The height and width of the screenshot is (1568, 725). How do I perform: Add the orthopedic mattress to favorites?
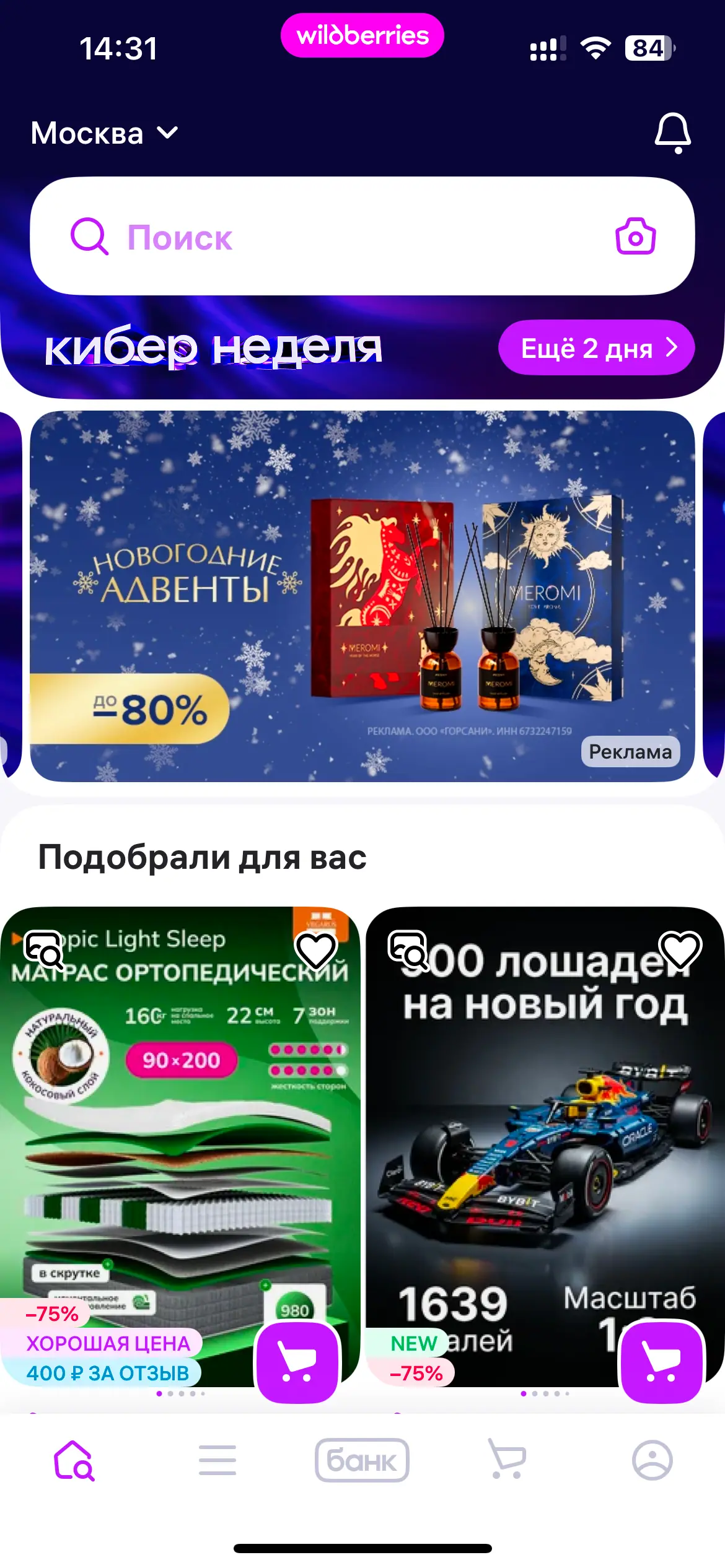316,950
